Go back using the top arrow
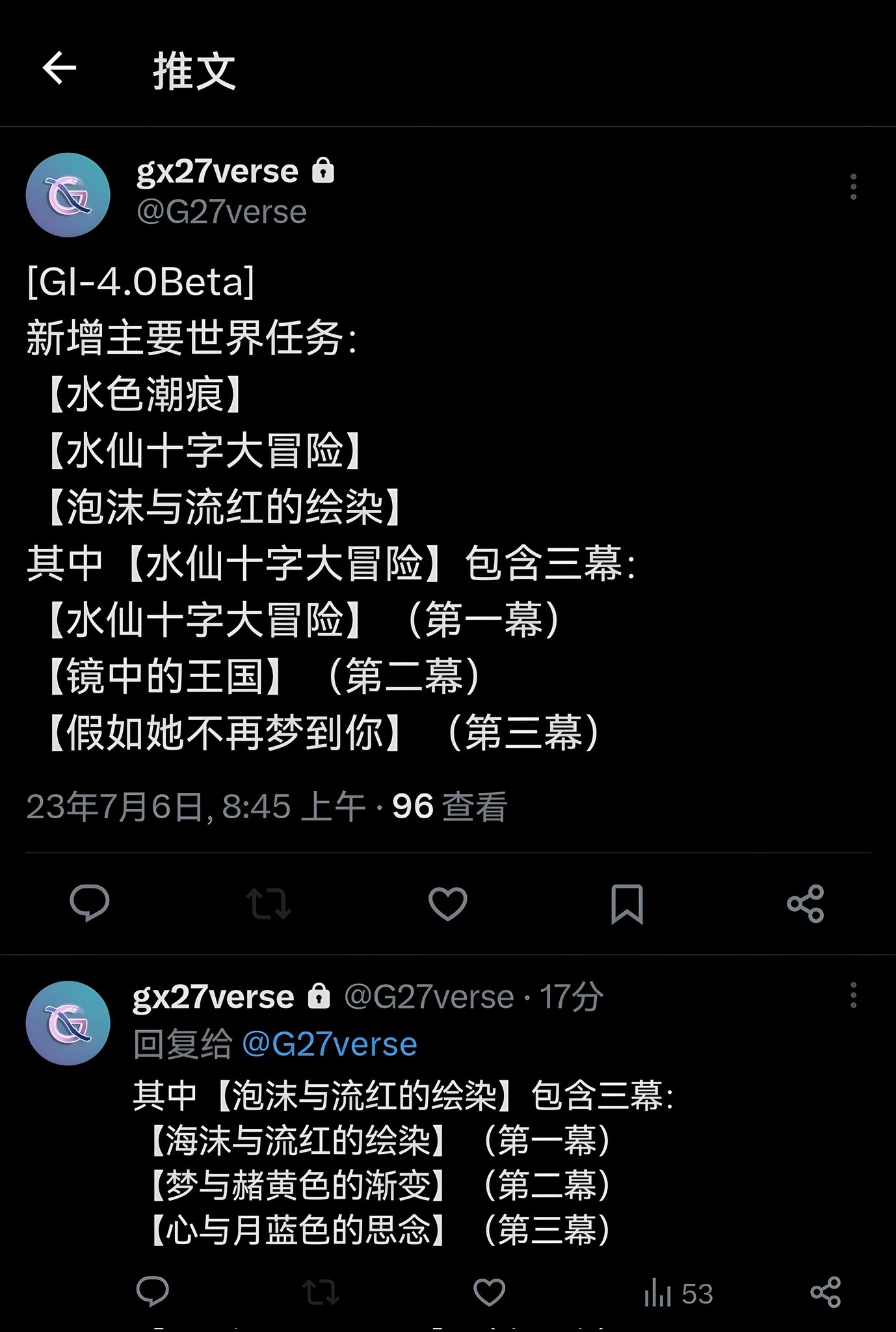This screenshot has height=1332, width=896. (60, 68)
